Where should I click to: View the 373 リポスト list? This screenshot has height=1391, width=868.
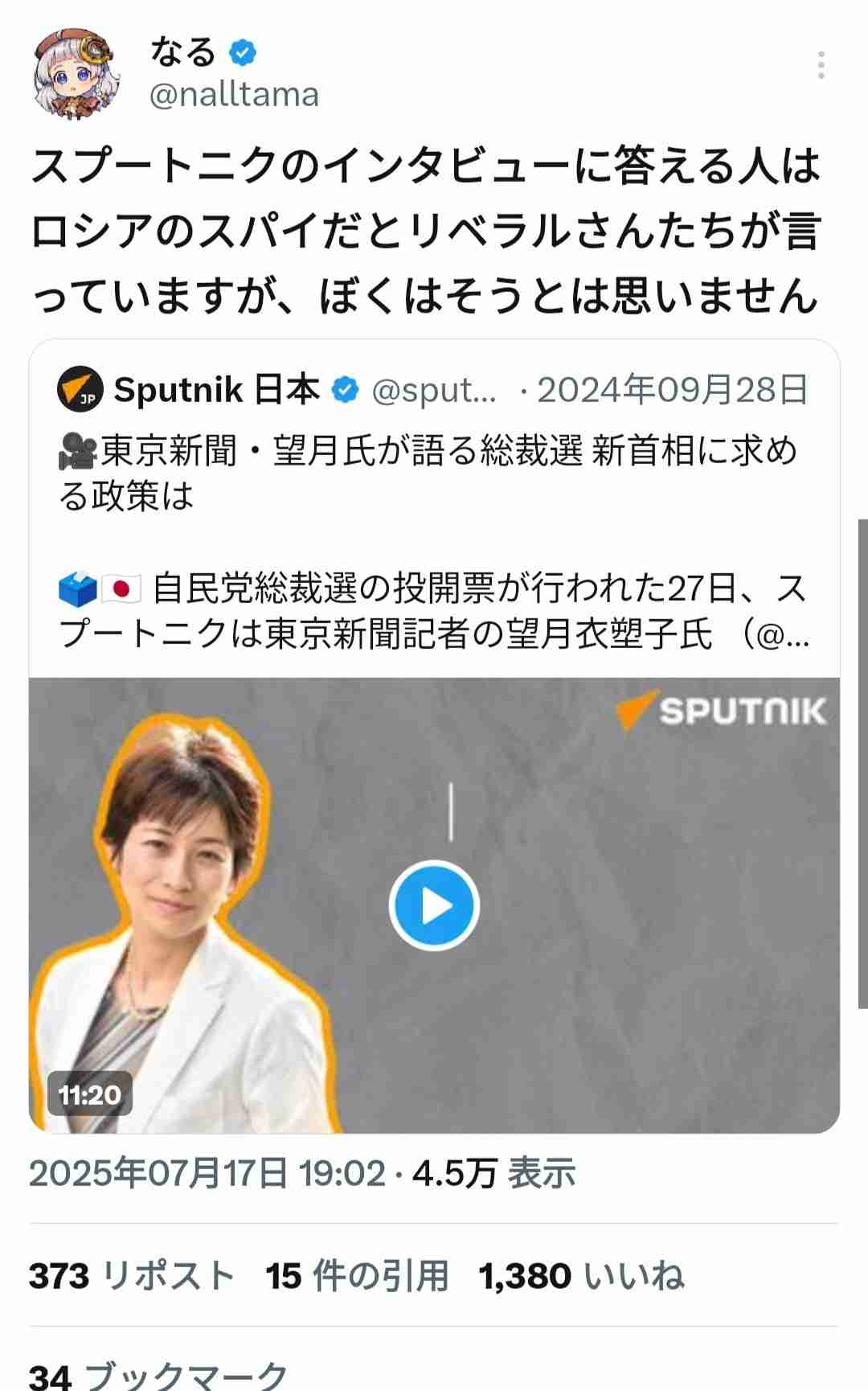pyautogui.click(x=131, y=1276)
